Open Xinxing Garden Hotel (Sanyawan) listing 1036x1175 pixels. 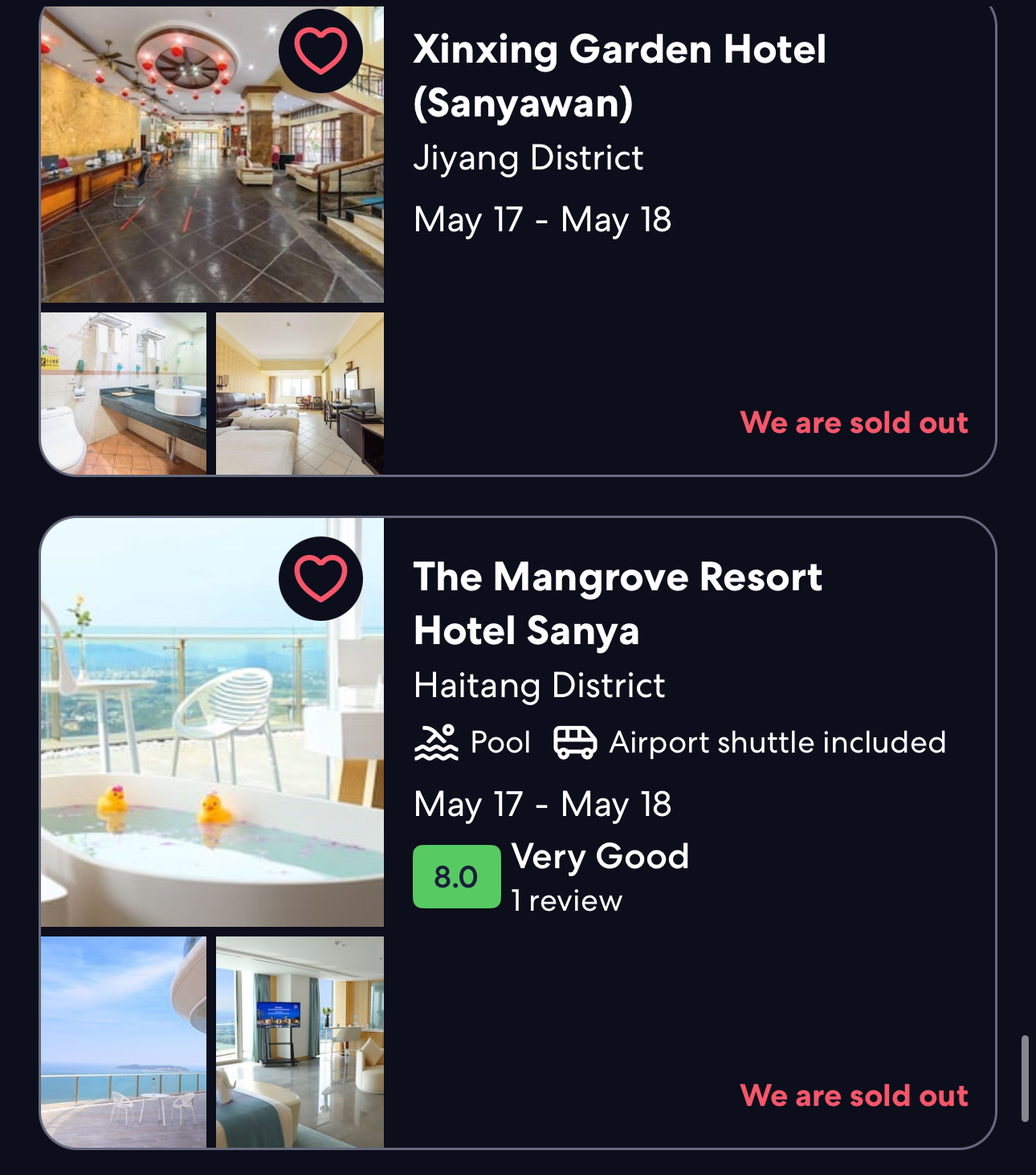(619, 75)
